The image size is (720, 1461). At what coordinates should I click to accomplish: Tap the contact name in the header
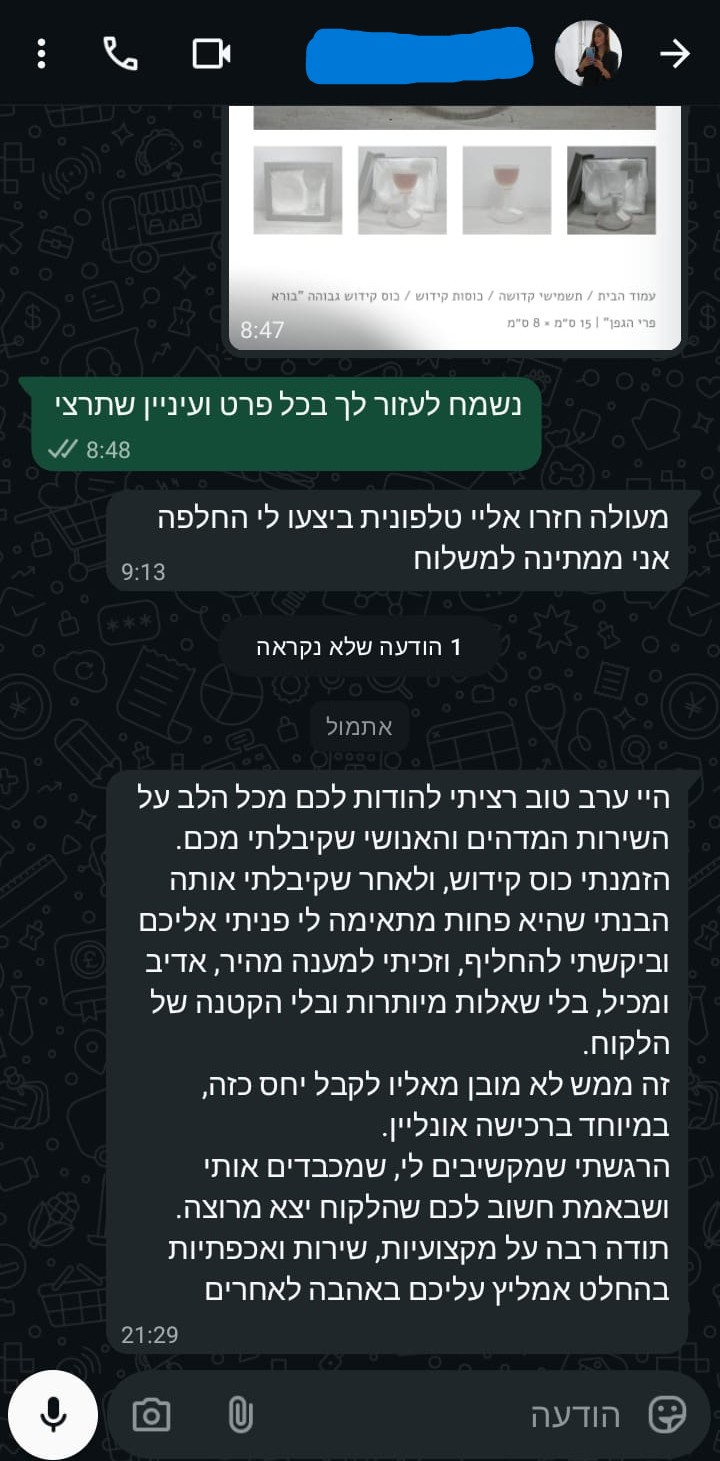420,54
